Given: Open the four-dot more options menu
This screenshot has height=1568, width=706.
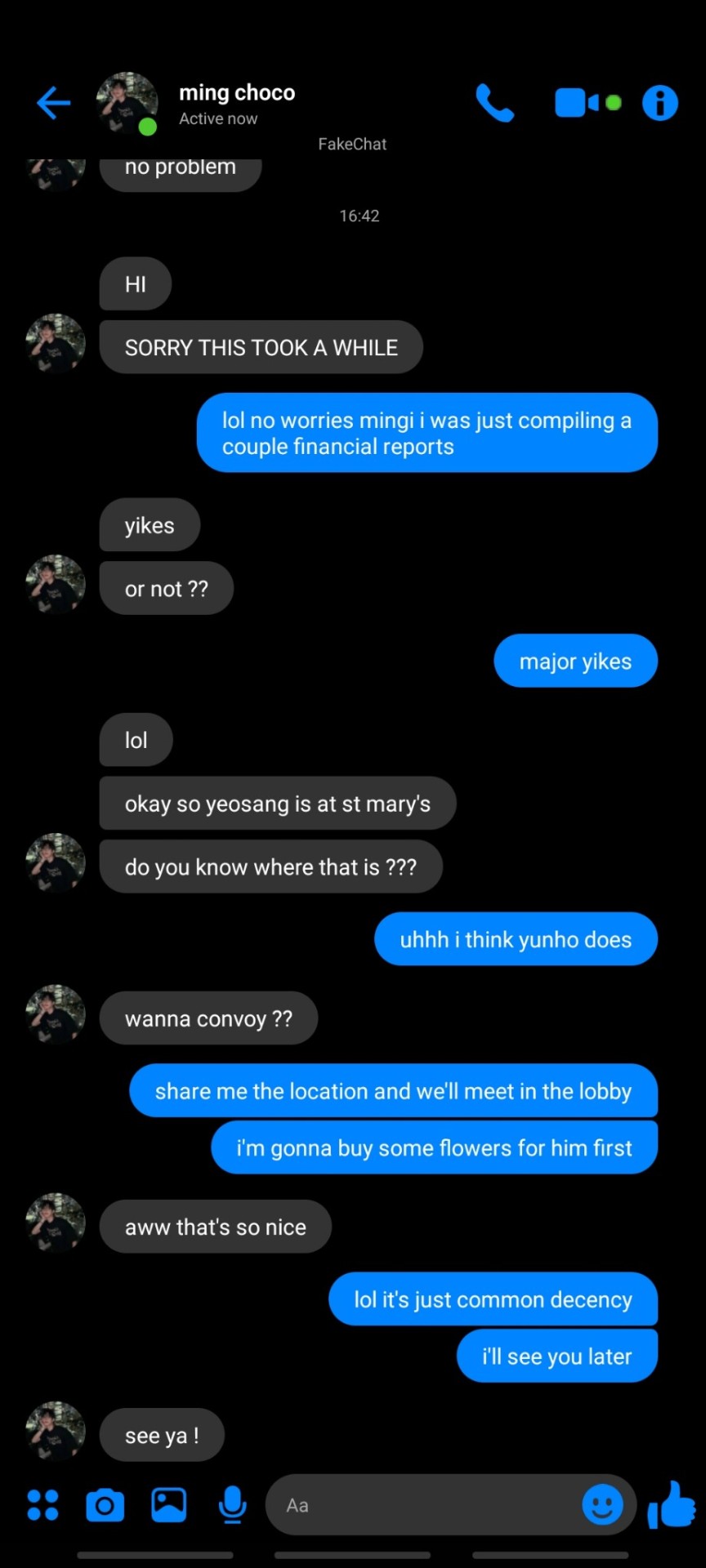Looking at the screenshot, I should tap(42, 1505).
